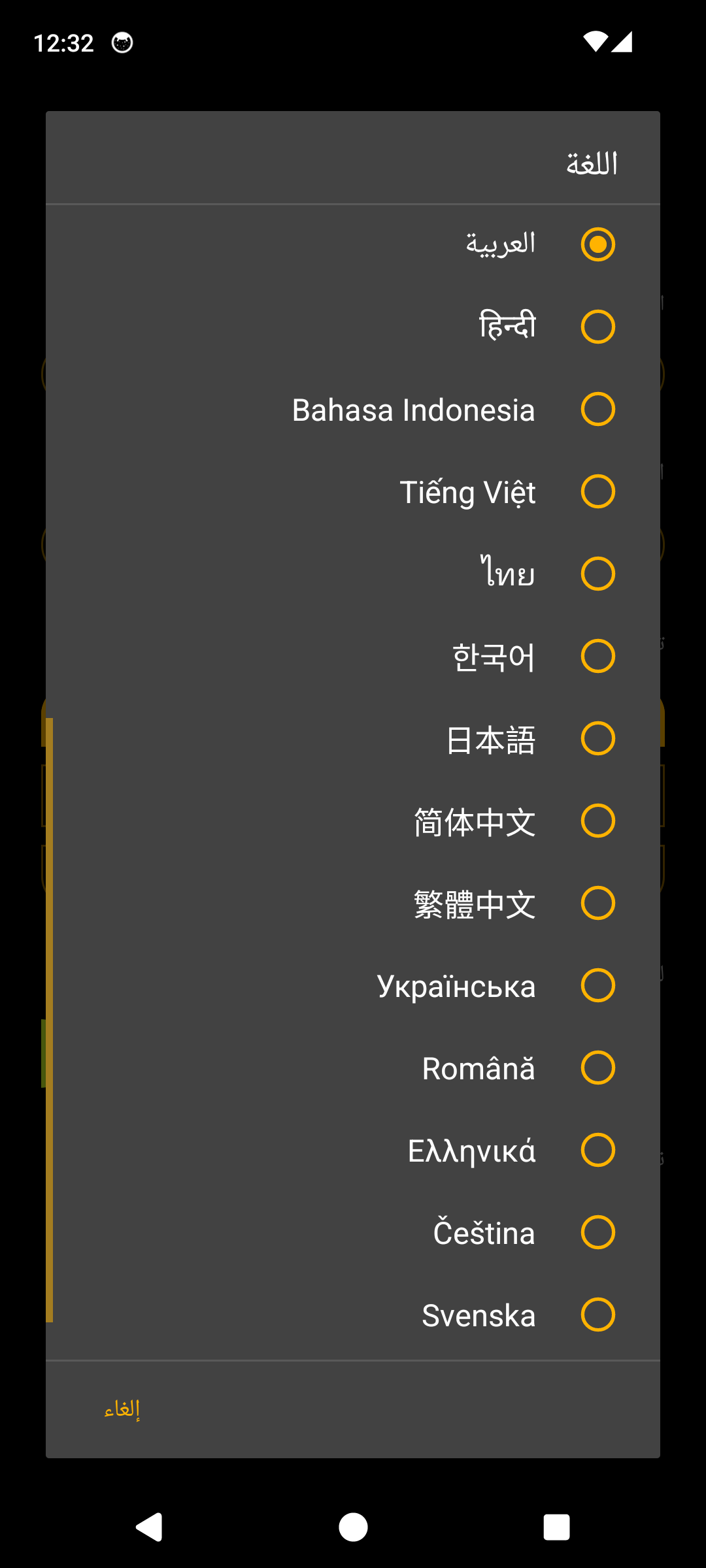The height and width of the screenshot is (1568, 706).
Task: Choose Română from the list
Action: [x=353, y=1068]
